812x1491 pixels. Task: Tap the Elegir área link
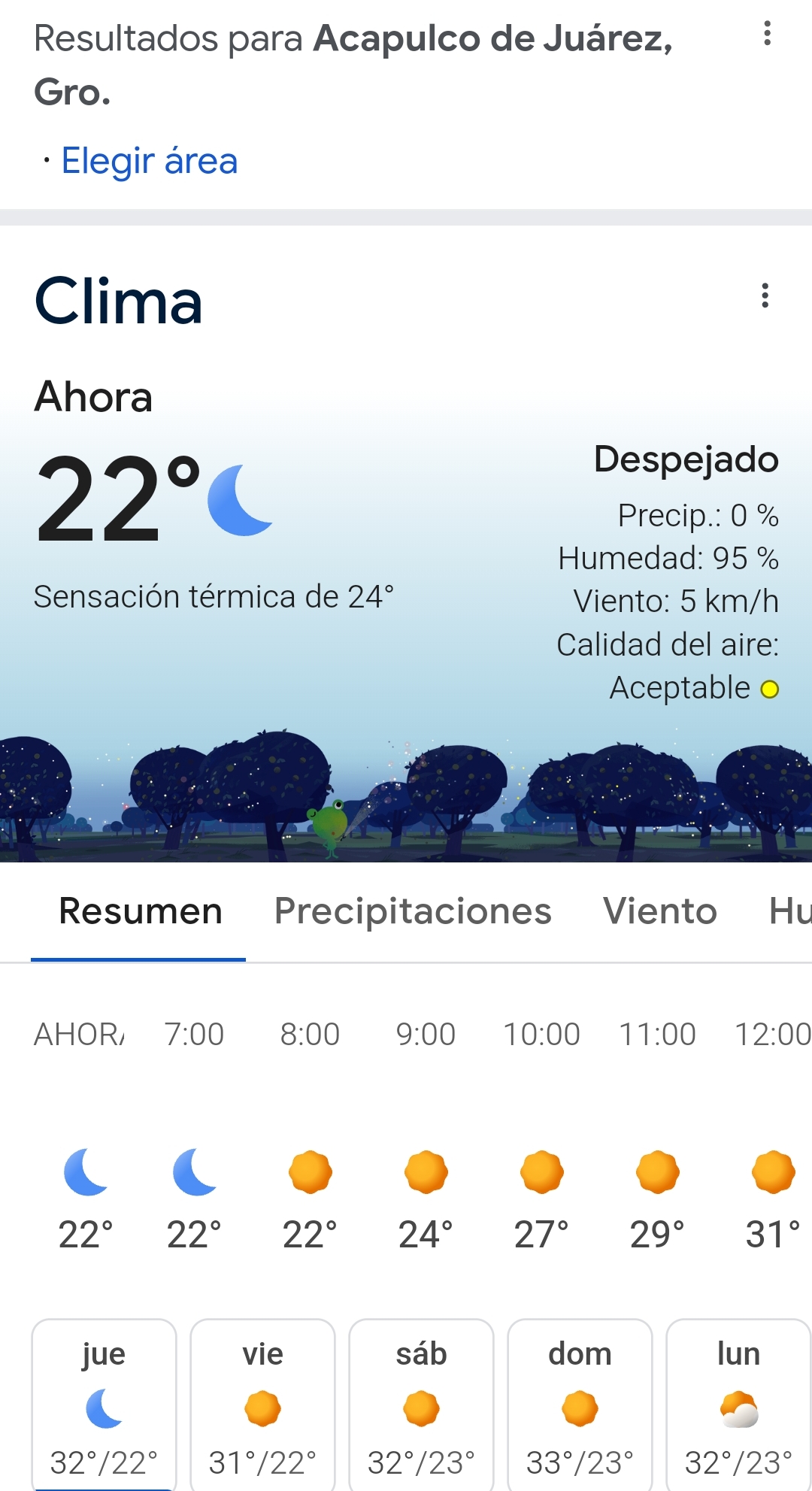click(149, 161)
